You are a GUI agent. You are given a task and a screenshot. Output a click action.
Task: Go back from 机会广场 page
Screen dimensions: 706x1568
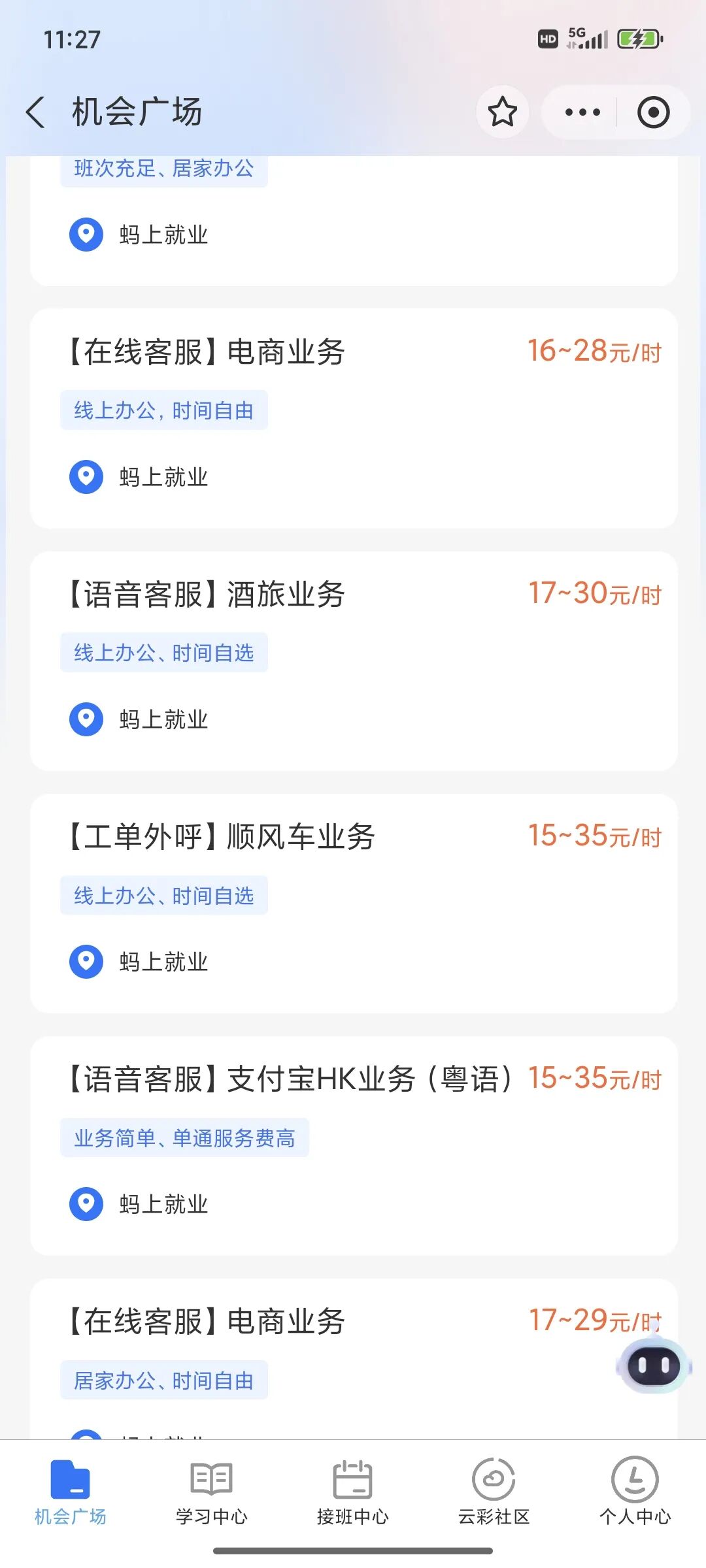click(37, 112)
